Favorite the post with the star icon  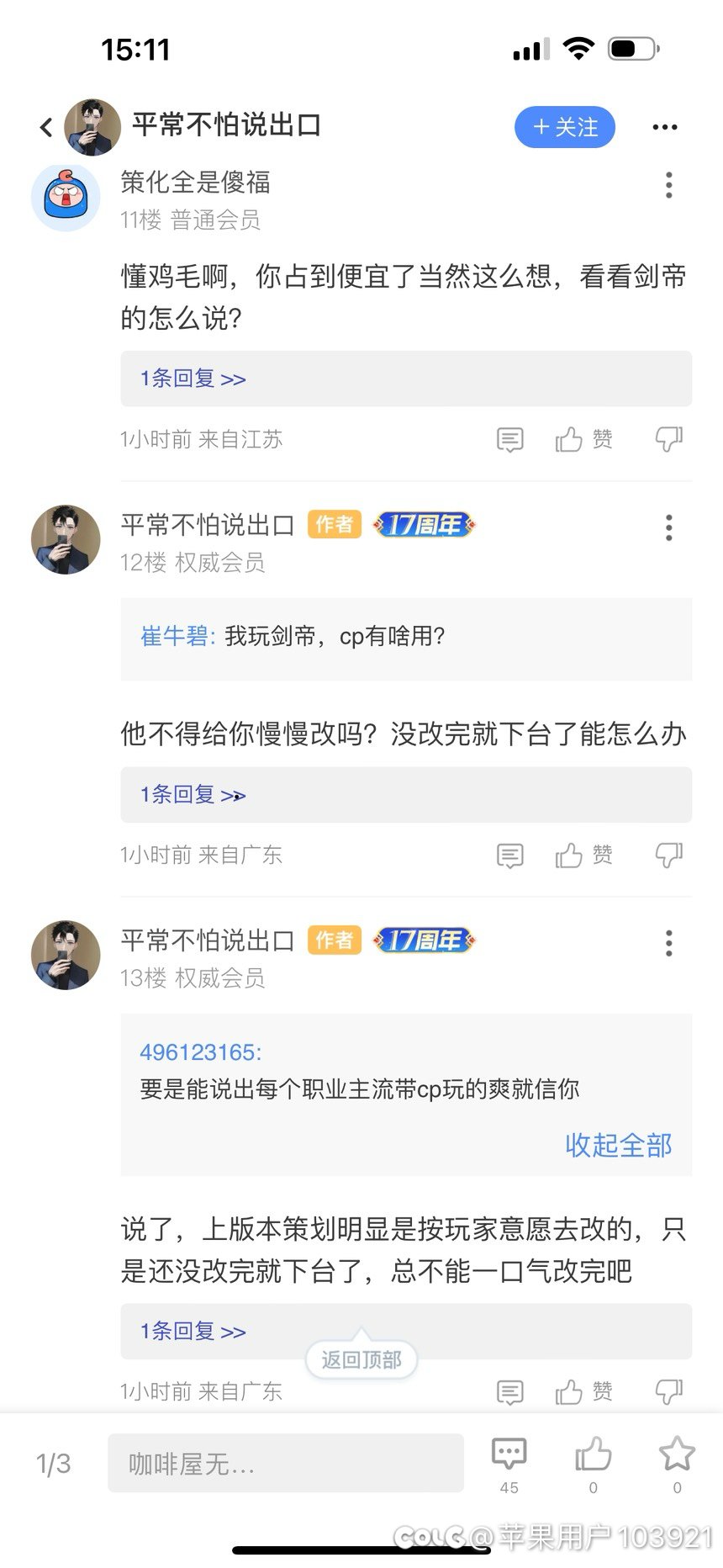coord(677,1465)
